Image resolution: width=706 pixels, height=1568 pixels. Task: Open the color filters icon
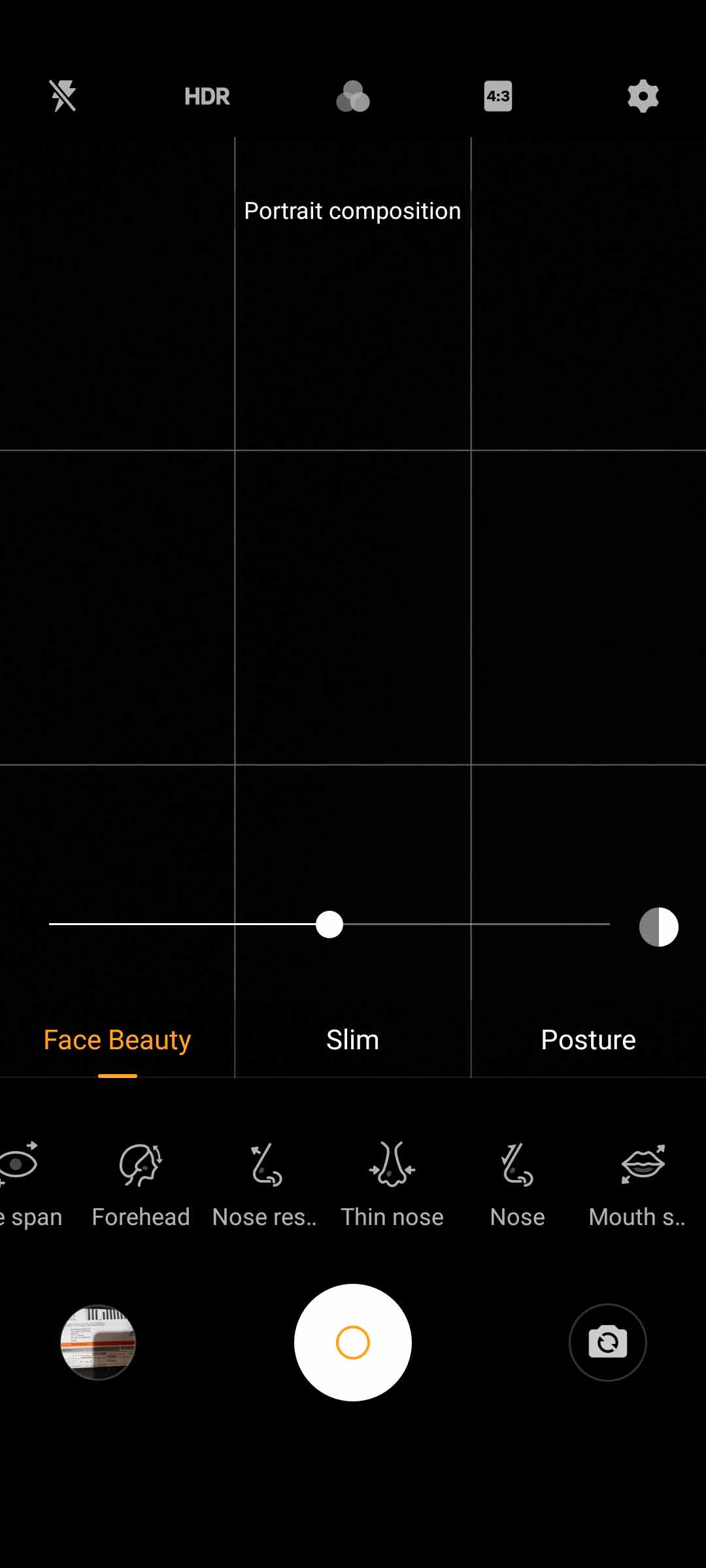coord(353,96)
